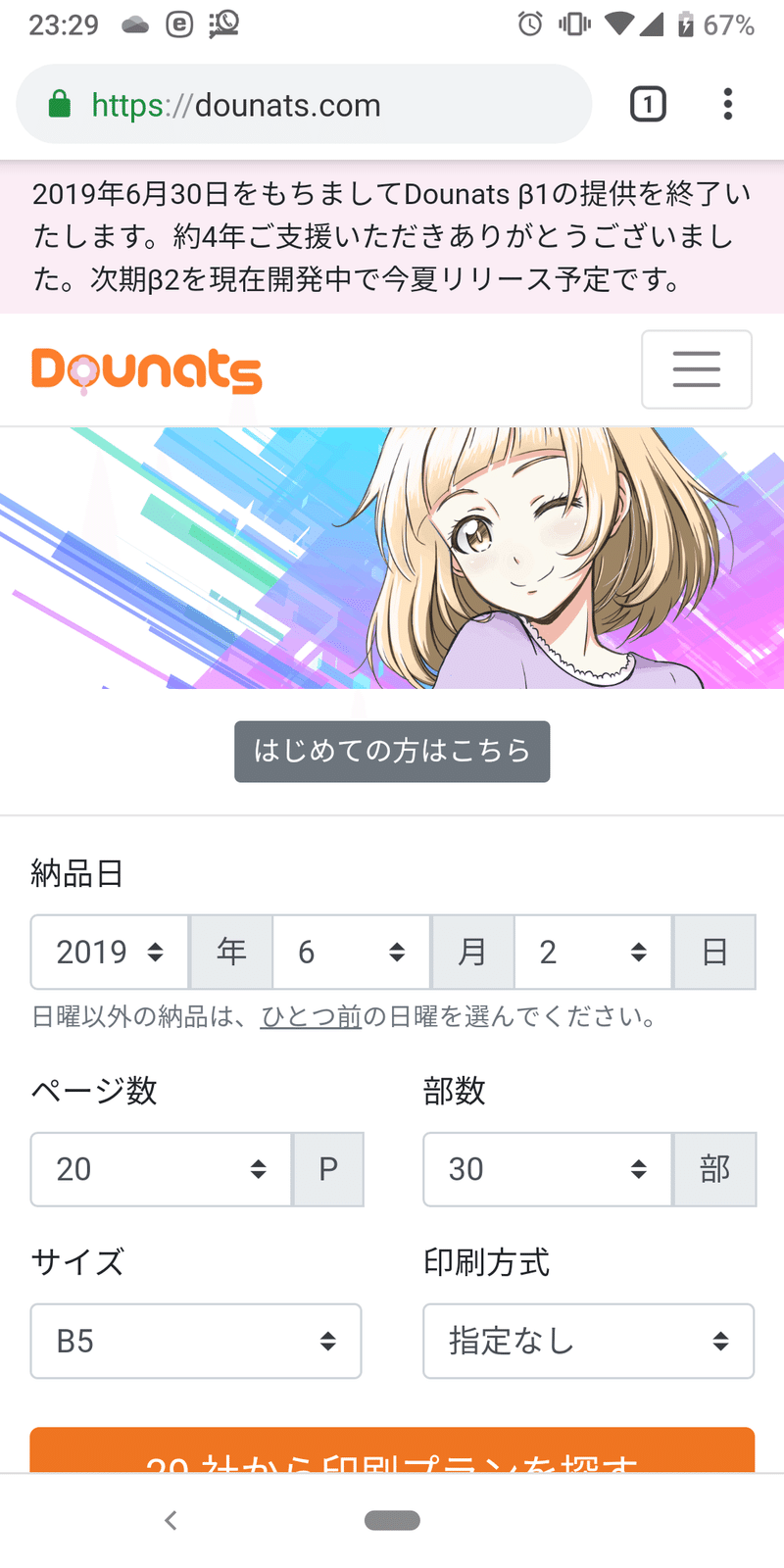Open Chrome's three-dot overflow menu
This screenshot has height=1568, width=784.
click(x=728, y=104)
